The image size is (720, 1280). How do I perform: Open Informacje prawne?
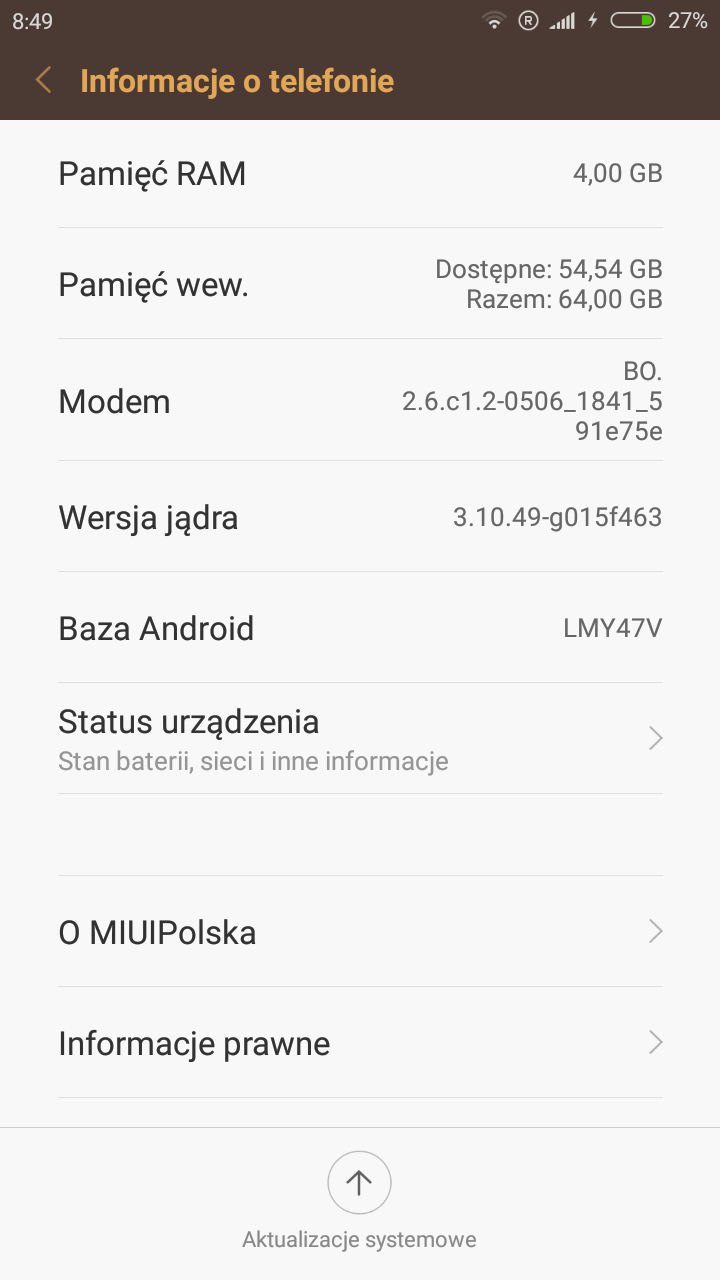click(x=360, y=1043)
